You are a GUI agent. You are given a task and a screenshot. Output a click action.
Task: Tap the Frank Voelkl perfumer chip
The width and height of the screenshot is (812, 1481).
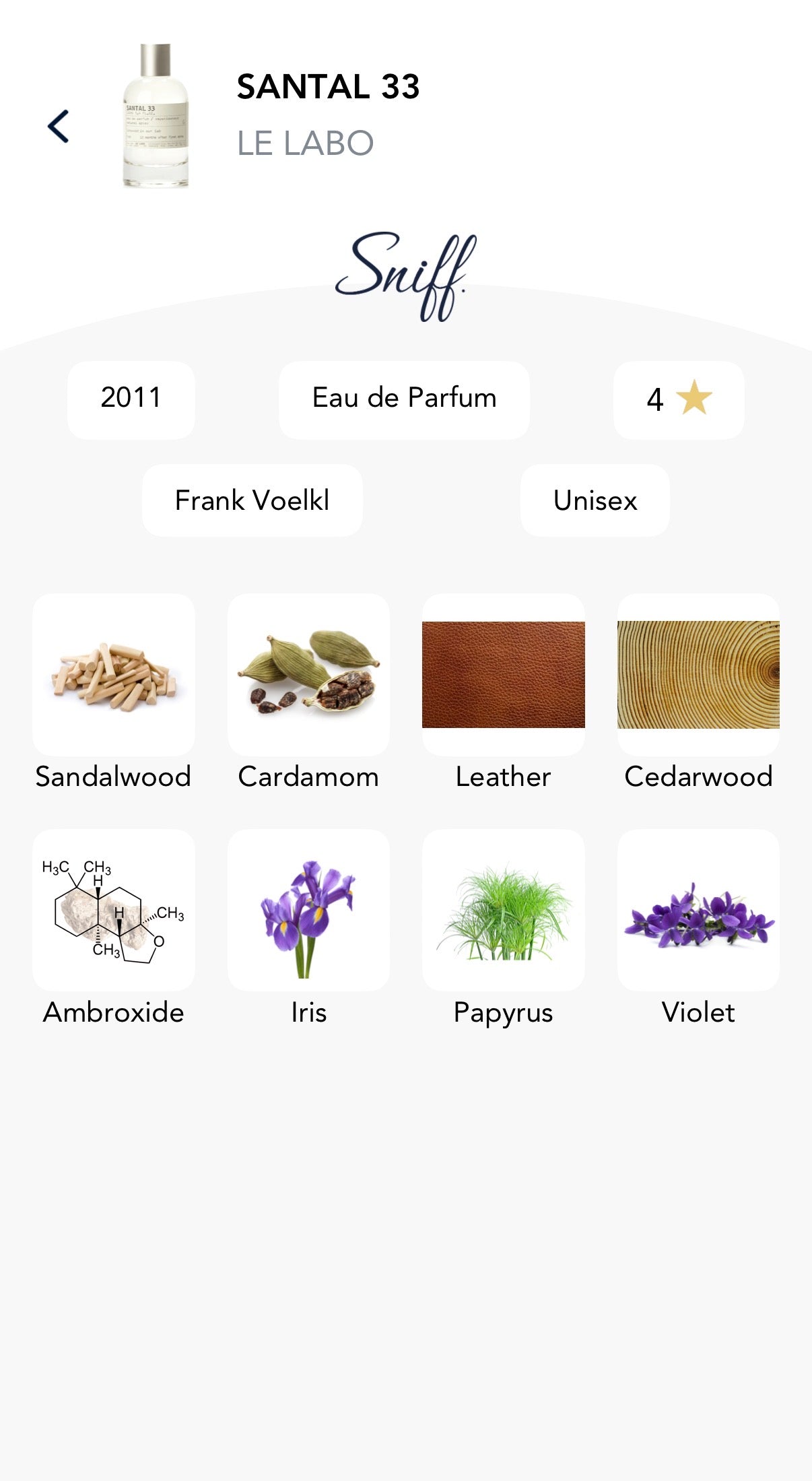click(252, 500)
